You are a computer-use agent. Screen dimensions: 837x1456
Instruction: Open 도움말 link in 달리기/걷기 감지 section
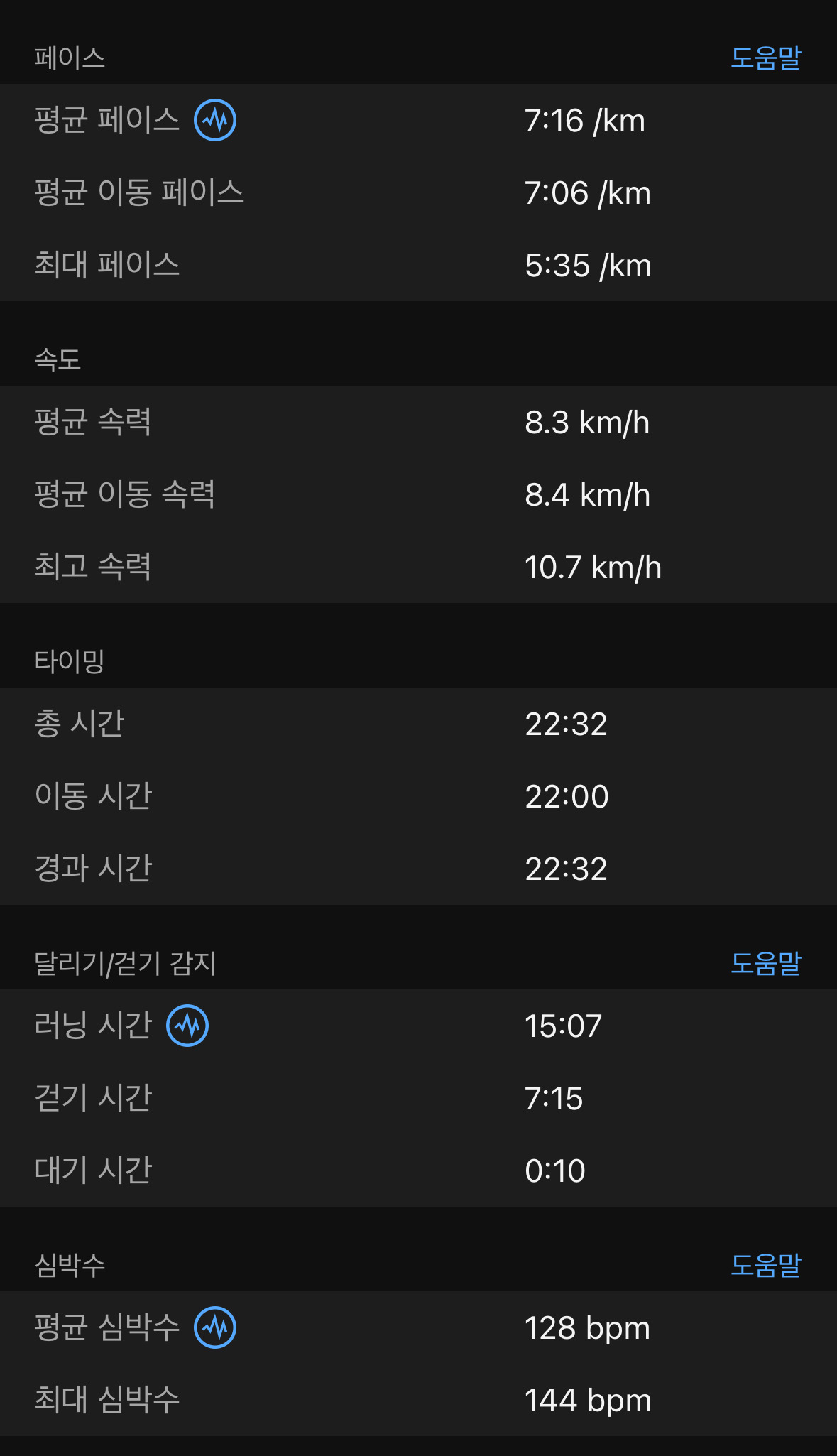(765, 964)
